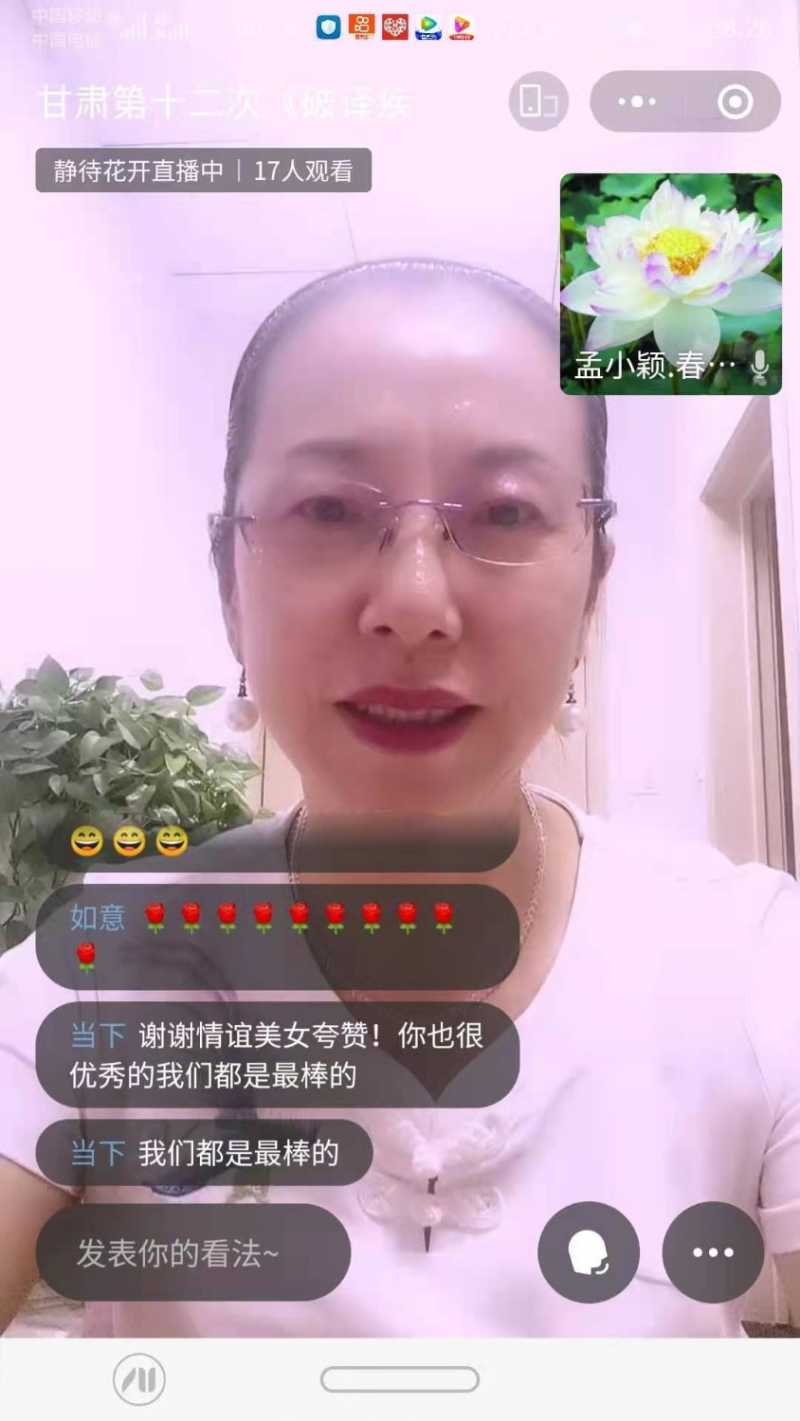800x1421 pixels.
Task: Tap the comment field 发表你的看法~
Action: 193,1253
